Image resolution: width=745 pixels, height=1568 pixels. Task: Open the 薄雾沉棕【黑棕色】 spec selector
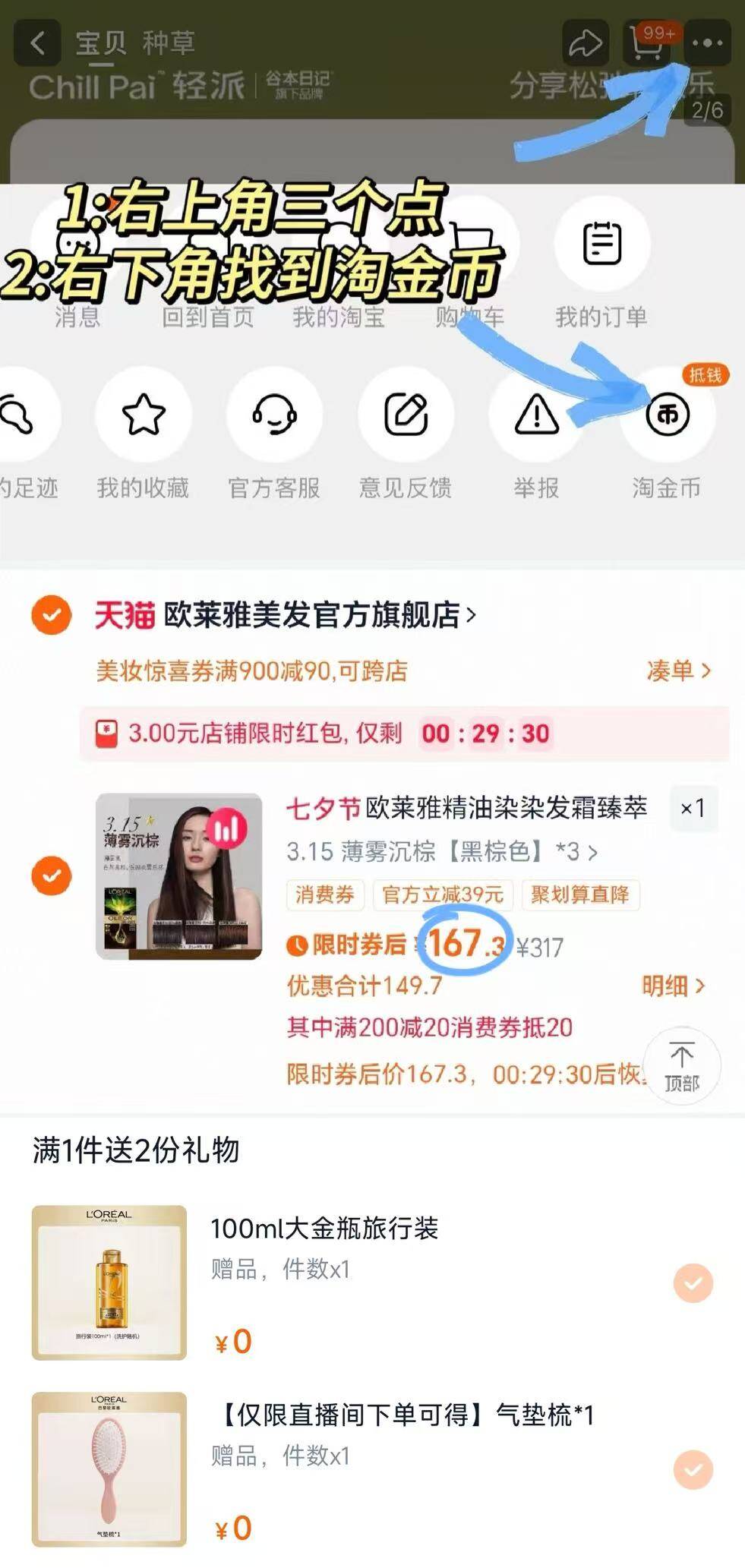[x=440, y=853]
